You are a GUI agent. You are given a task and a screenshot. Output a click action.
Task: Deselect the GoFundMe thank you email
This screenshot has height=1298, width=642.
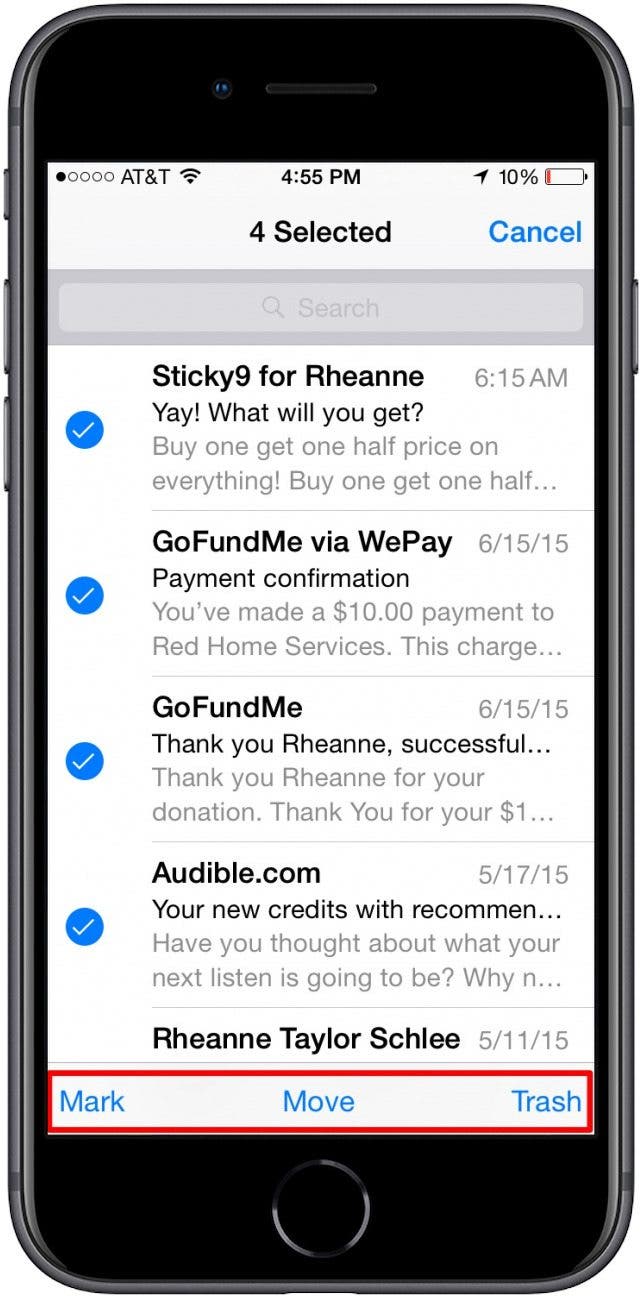[85, 761]
